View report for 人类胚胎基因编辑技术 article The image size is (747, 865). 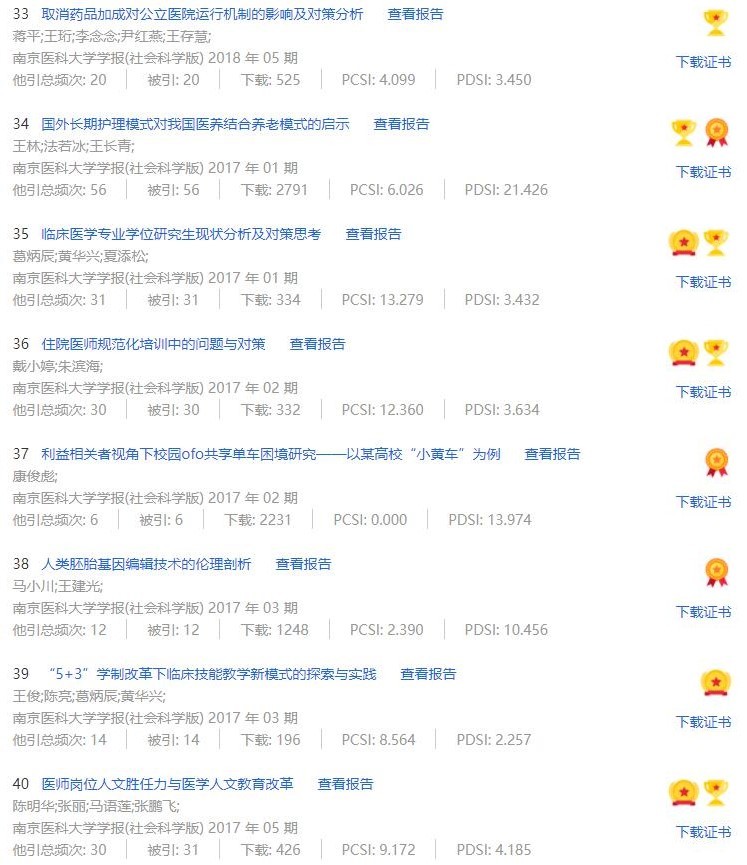pos(303,565)
